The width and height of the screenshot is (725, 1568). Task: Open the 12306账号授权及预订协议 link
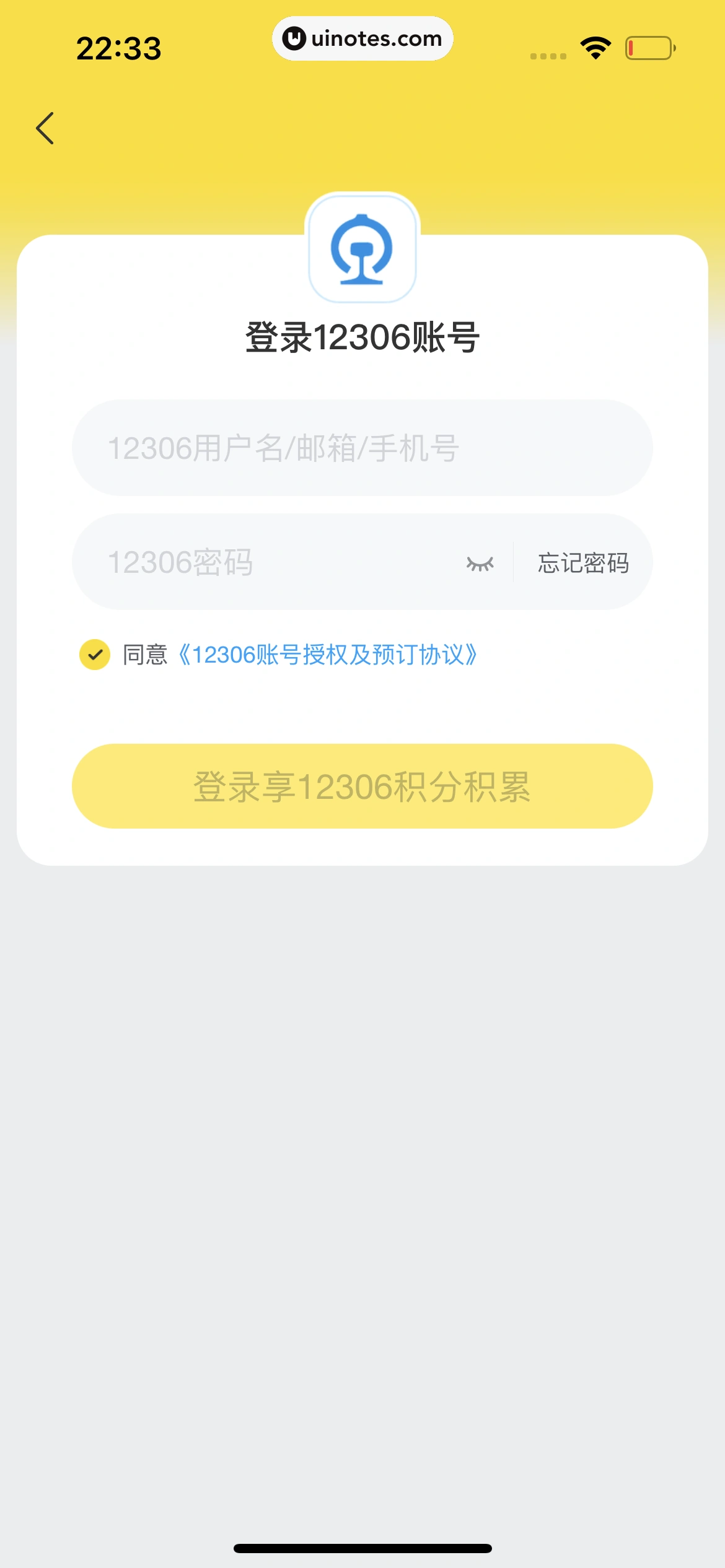[328, 655]
